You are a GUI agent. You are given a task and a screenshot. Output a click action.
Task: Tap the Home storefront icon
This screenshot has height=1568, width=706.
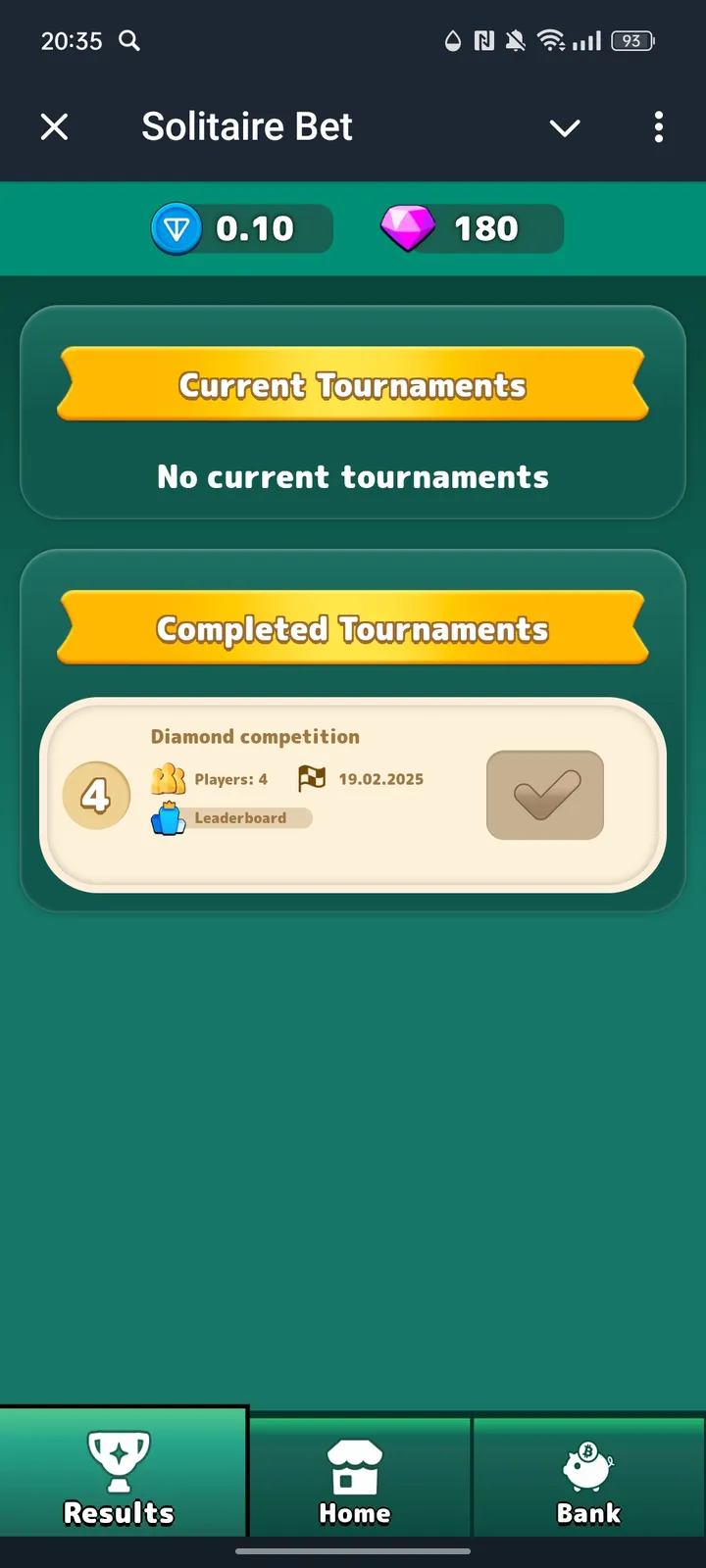point(355,1460)
